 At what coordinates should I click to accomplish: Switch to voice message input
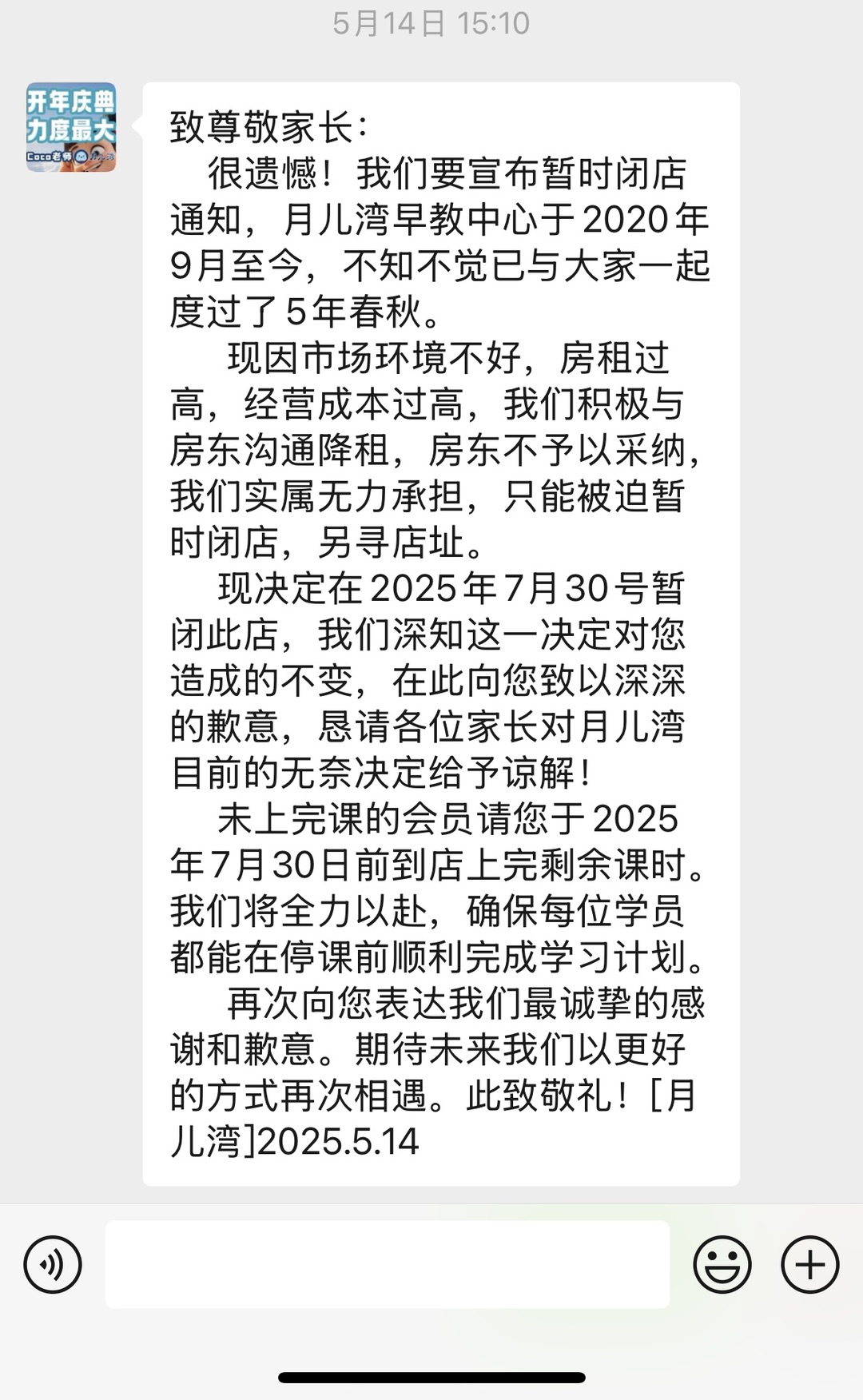click(x=53, y=1265)
